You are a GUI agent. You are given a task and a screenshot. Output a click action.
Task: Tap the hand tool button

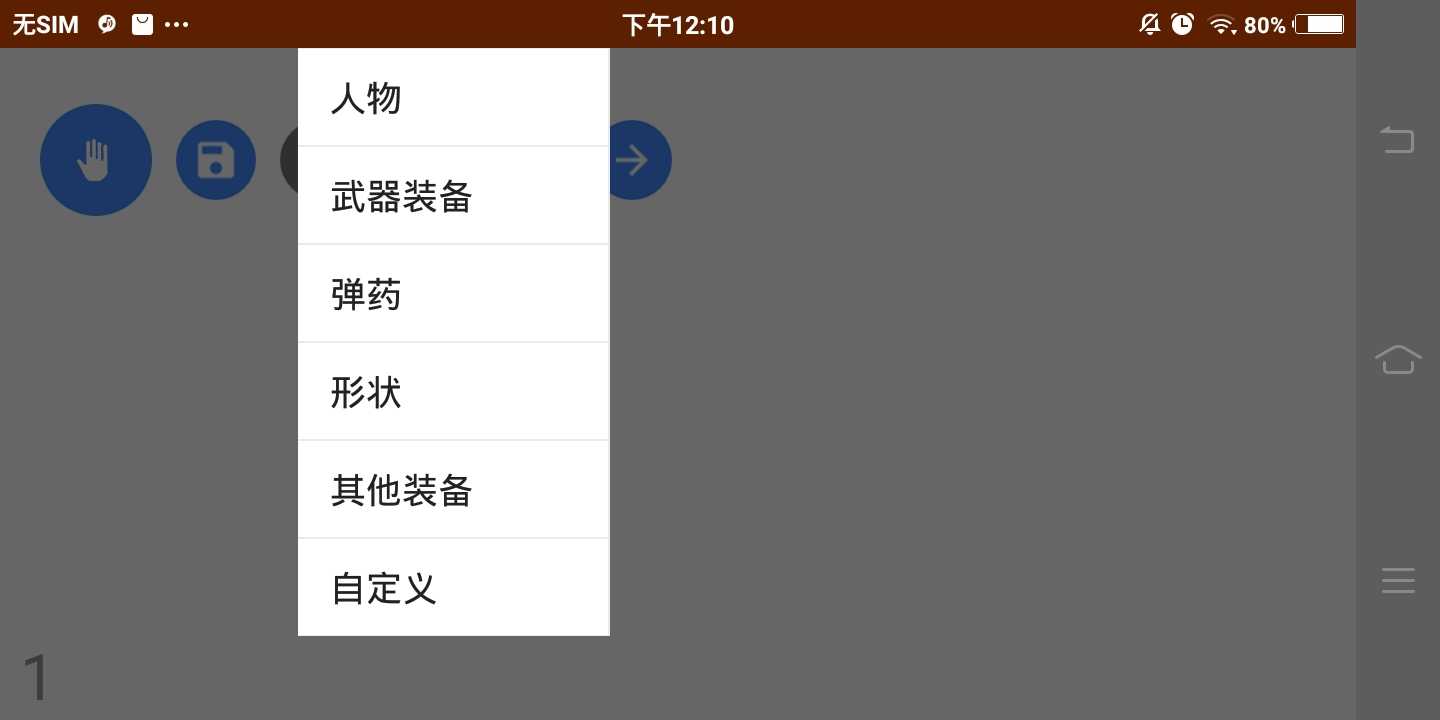[x=95, y=160]
